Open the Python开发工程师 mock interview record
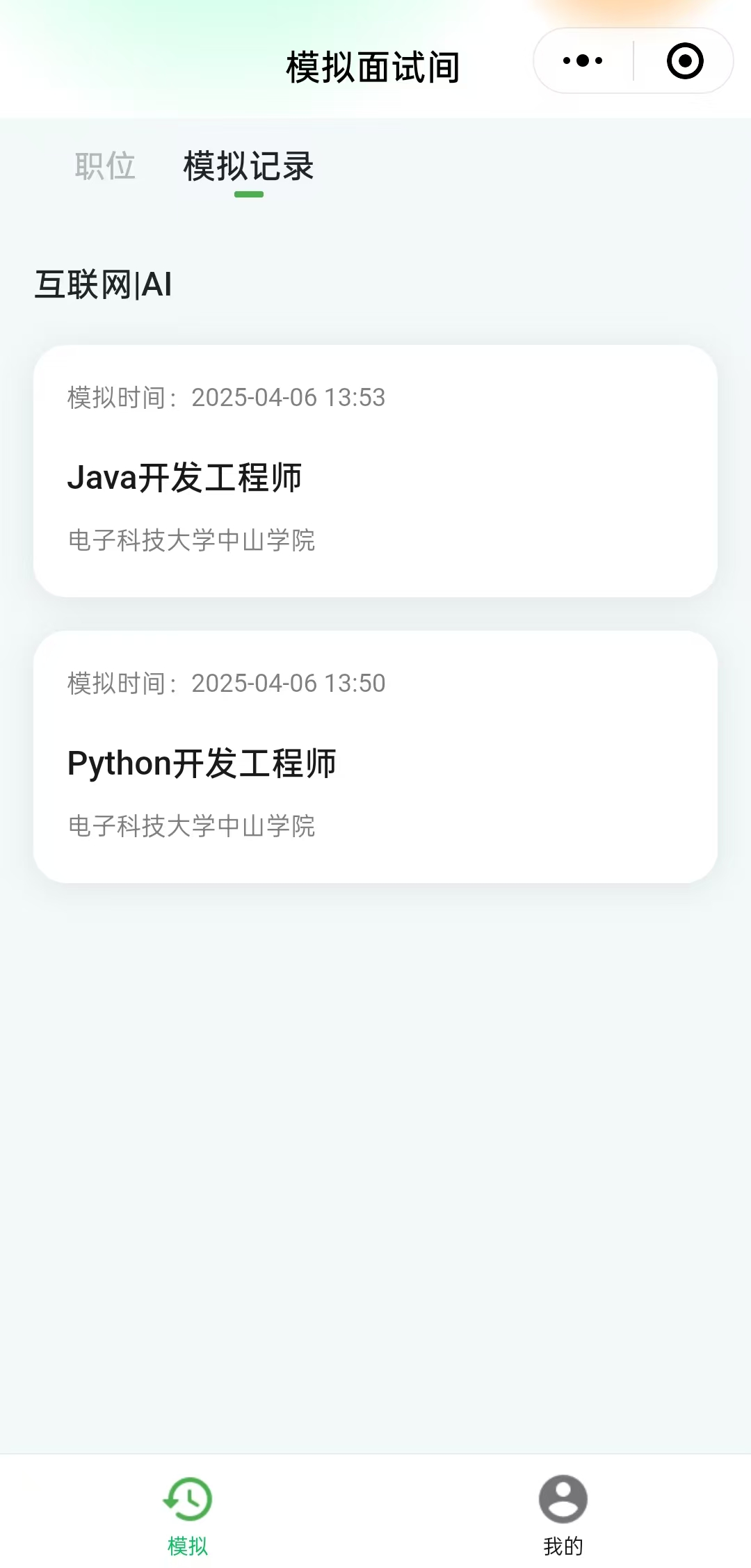The height and width of the screenshot is (1568, 751). pyautogui.click(x=375, y=757)
